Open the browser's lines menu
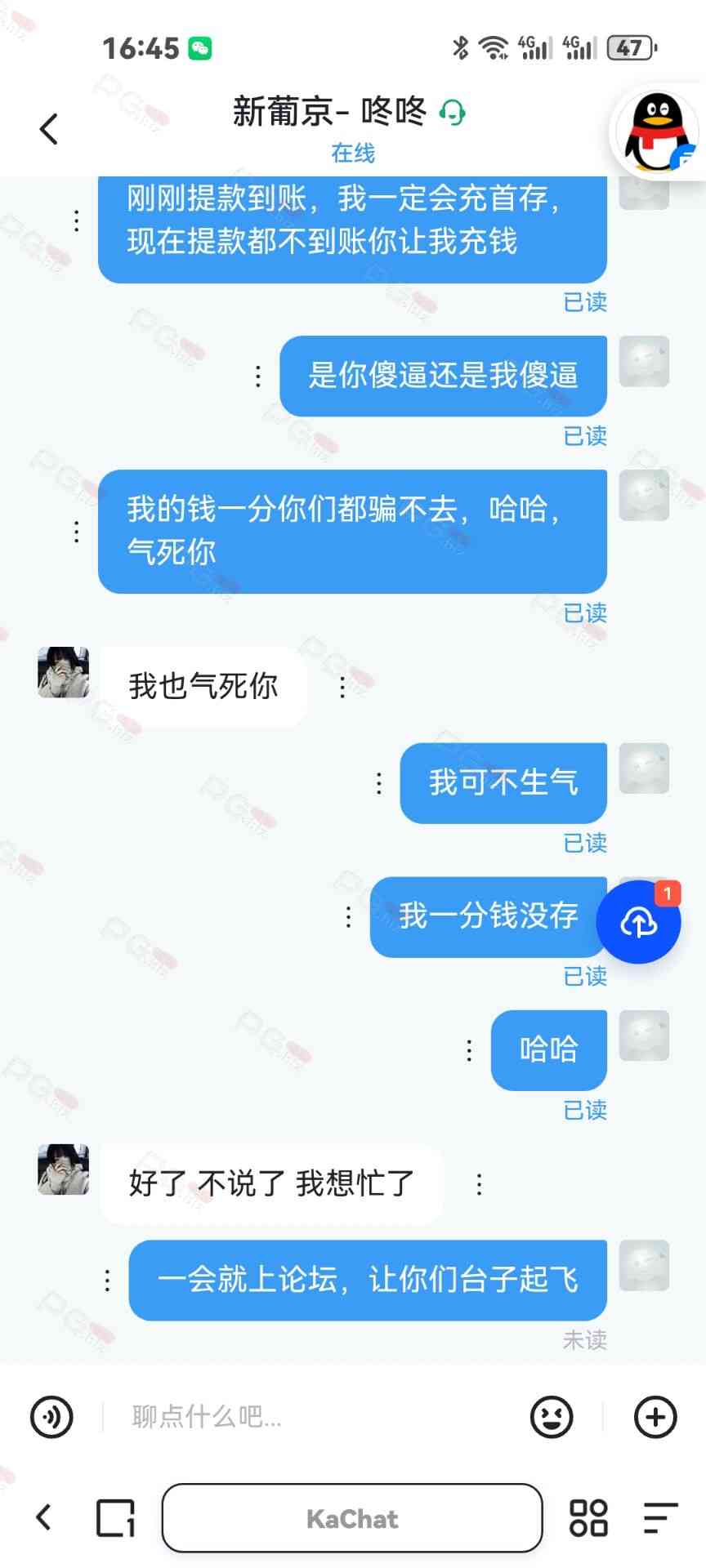706x1568 pixels. pos(660,1518)
